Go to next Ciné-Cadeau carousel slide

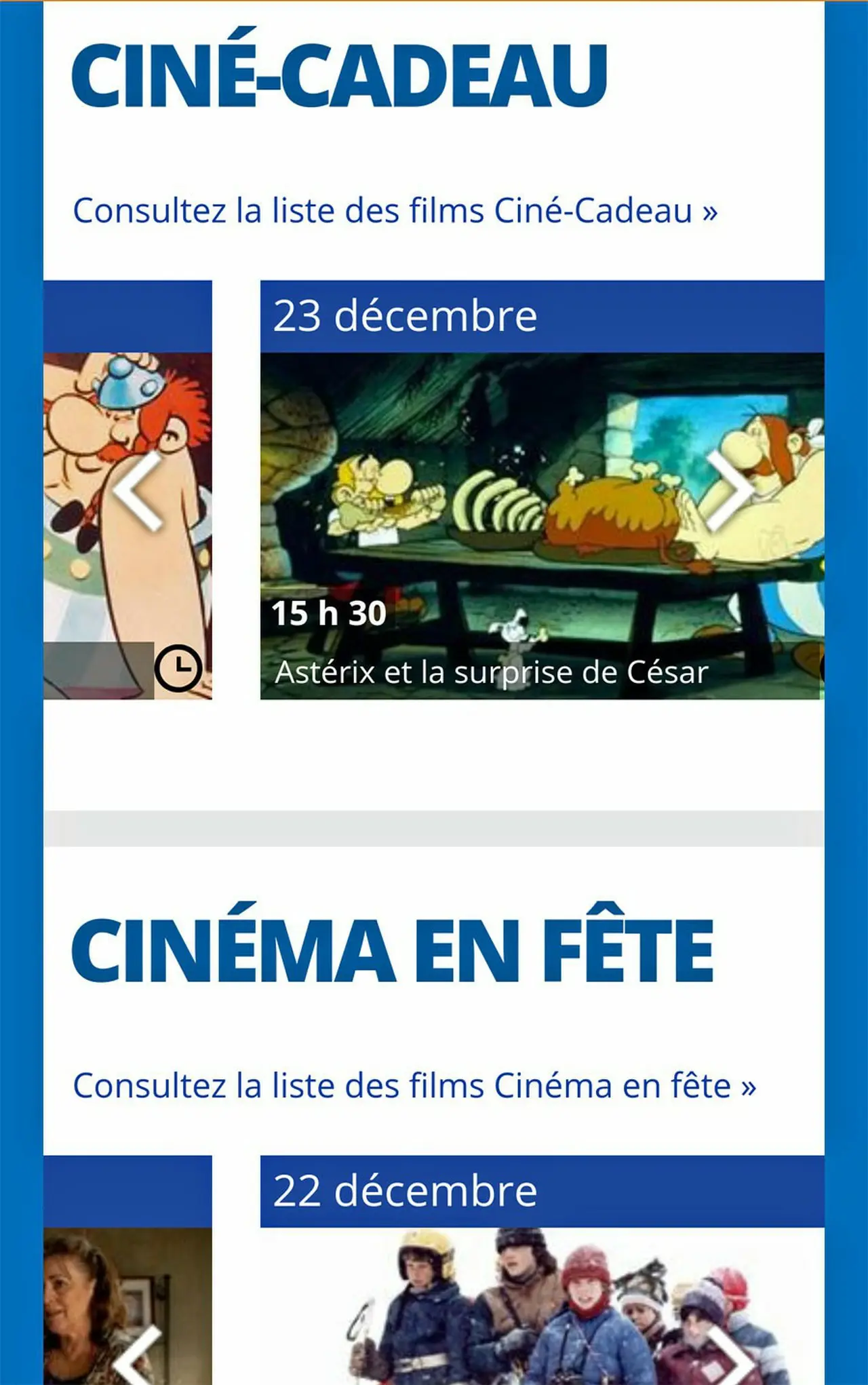730,492
